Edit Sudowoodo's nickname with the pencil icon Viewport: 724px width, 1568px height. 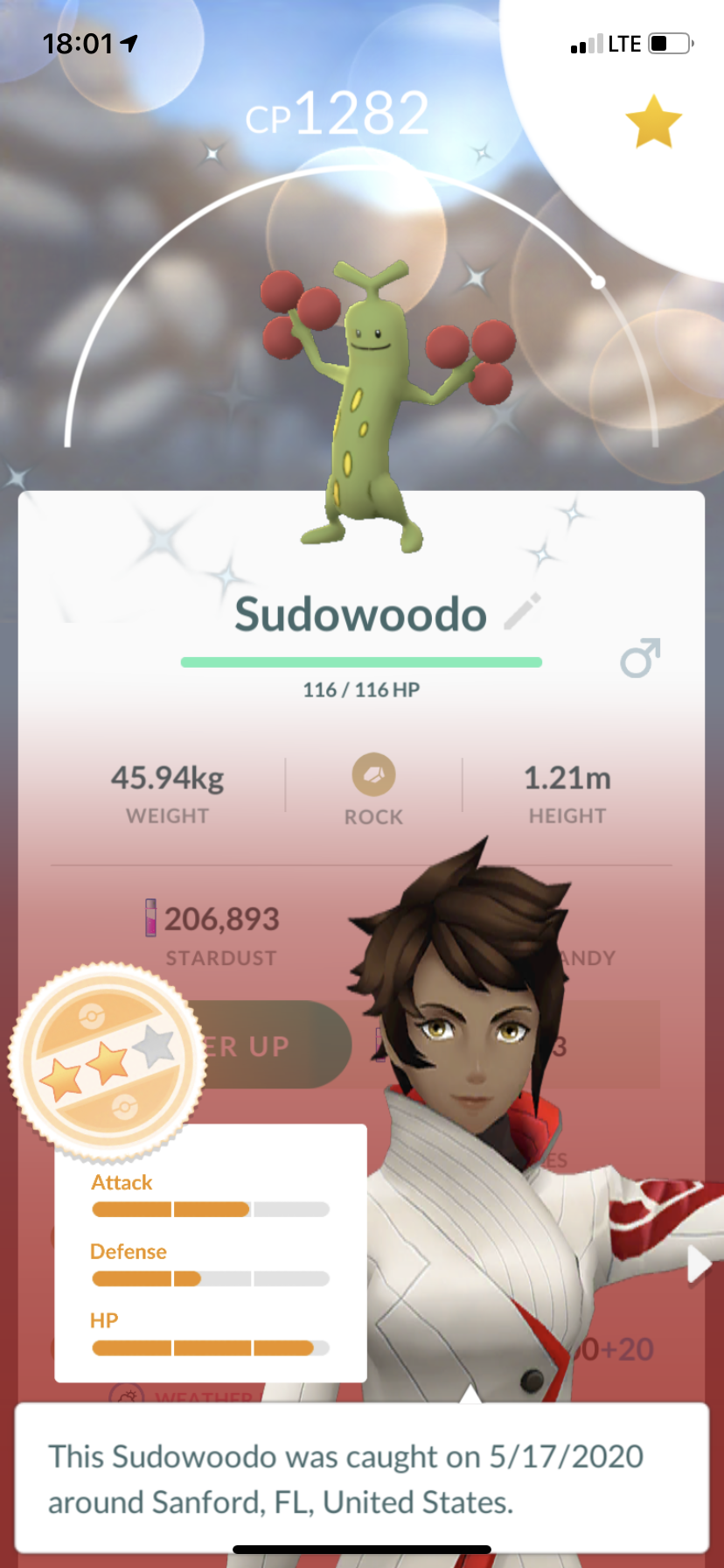[523, 612]
